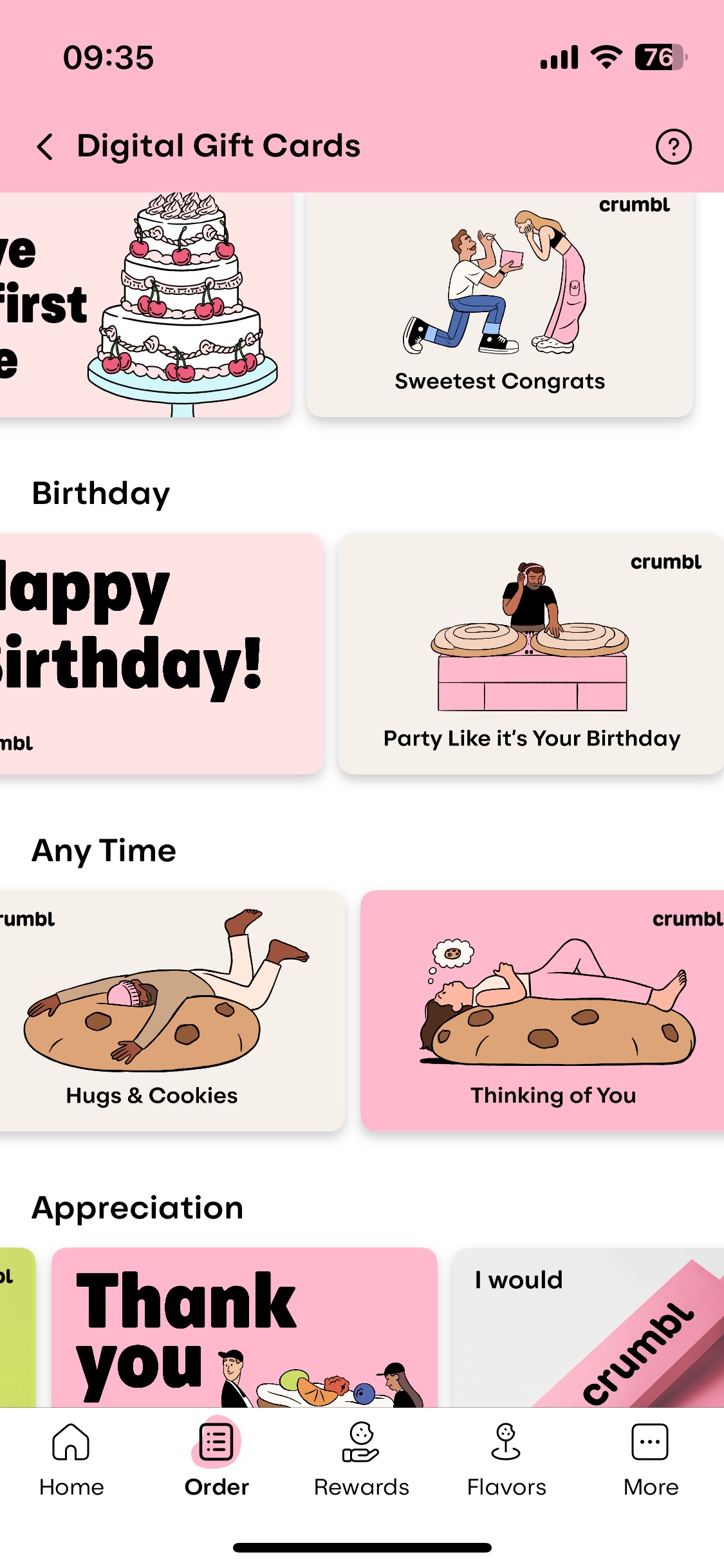Tap the Order tab
Screen dimensions: 724x1568
coord(216,1460)
